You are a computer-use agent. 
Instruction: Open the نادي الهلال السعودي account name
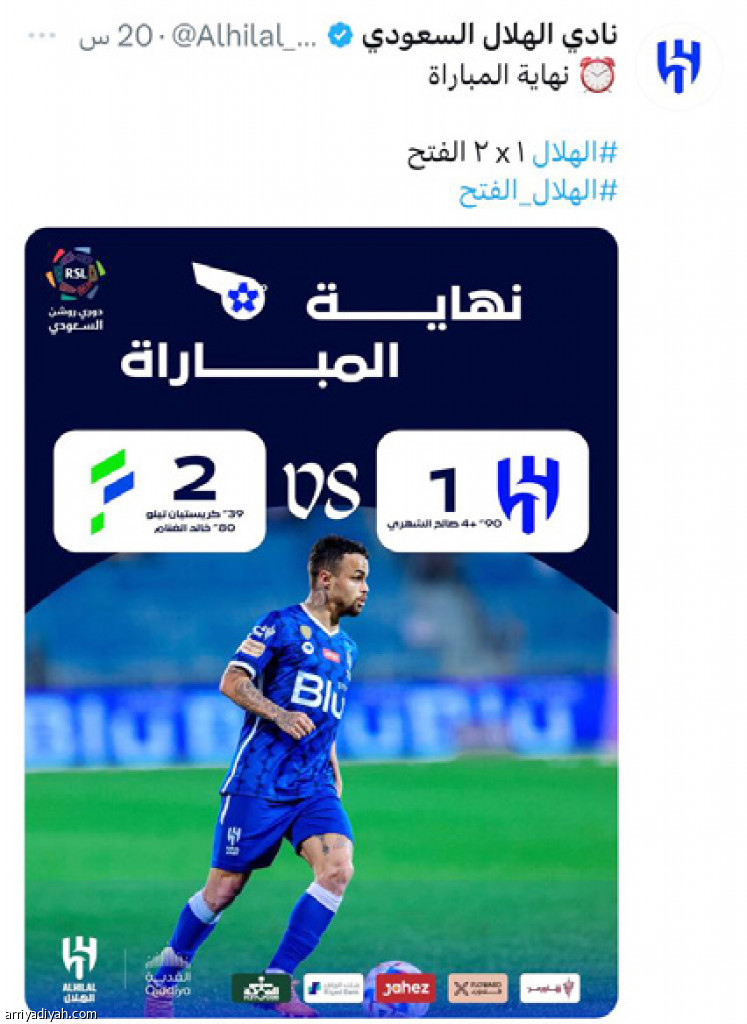490,36
